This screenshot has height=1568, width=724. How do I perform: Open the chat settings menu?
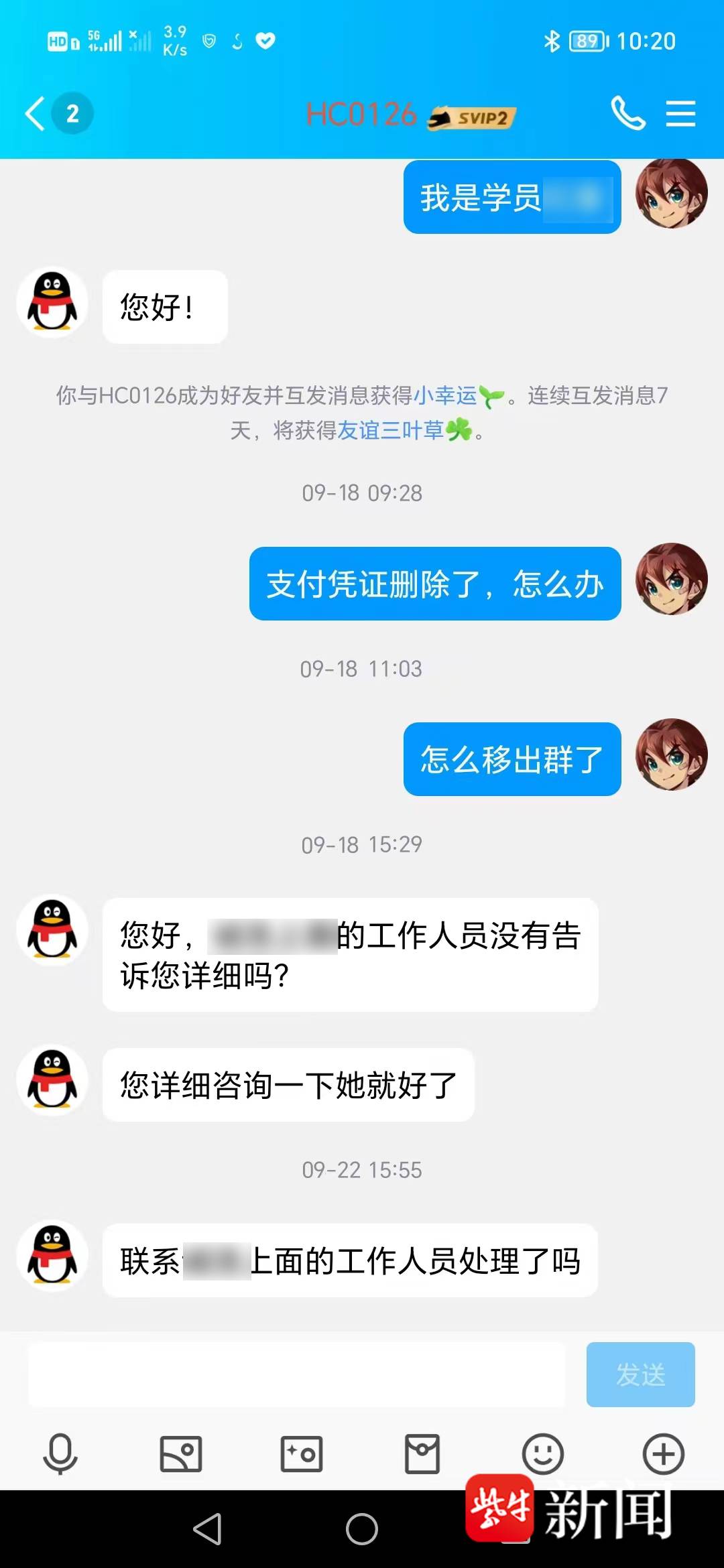[680, 113]
